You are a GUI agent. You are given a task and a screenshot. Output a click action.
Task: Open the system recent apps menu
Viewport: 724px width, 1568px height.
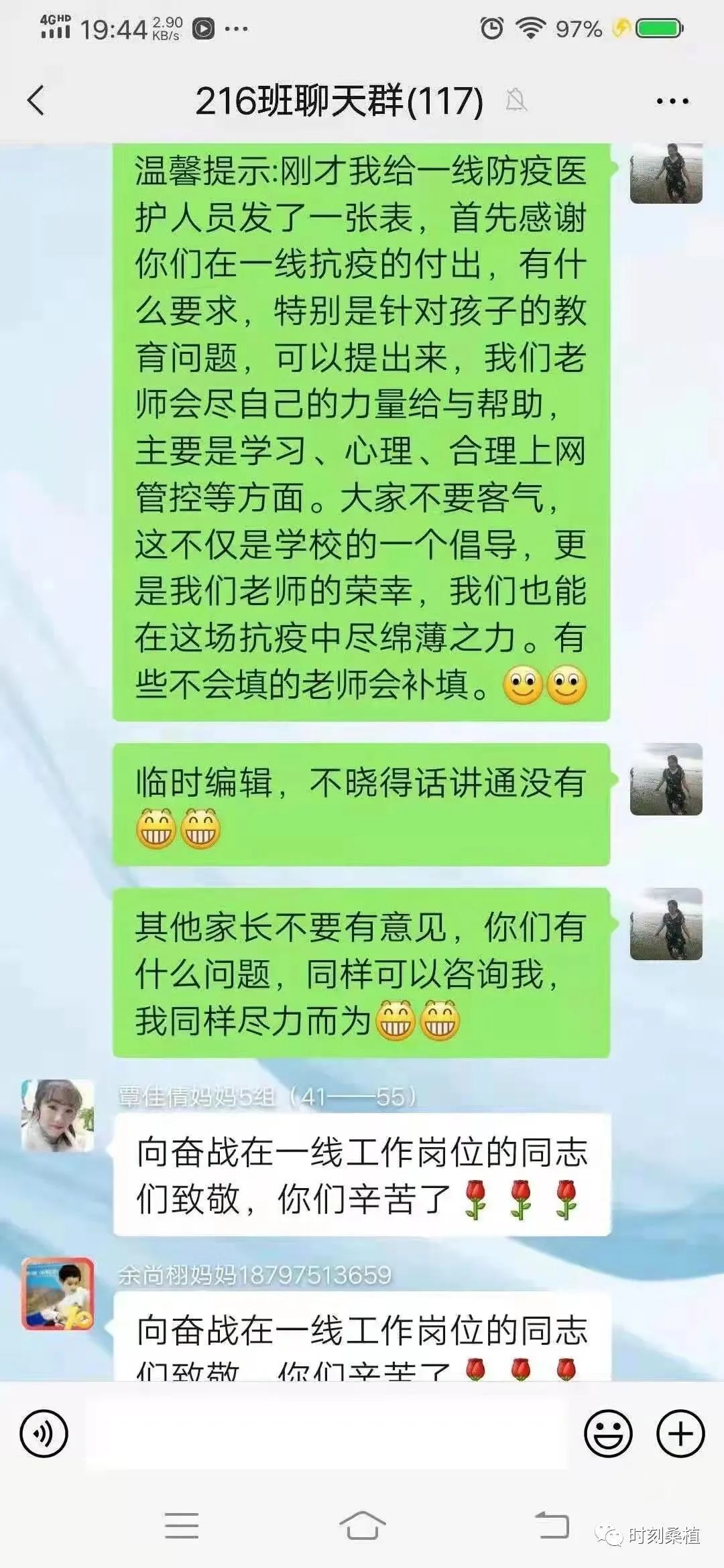pyautogui.click(x=182, y=1526)
